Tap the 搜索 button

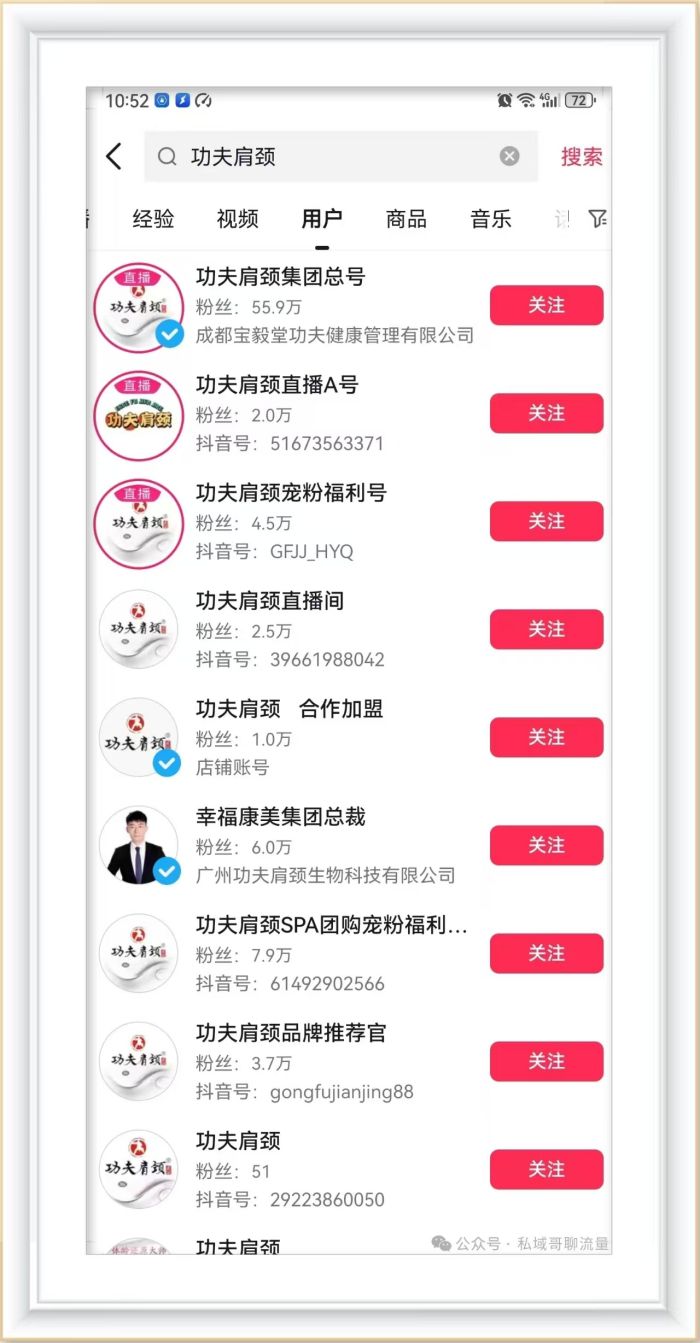[x=581, y=157]
